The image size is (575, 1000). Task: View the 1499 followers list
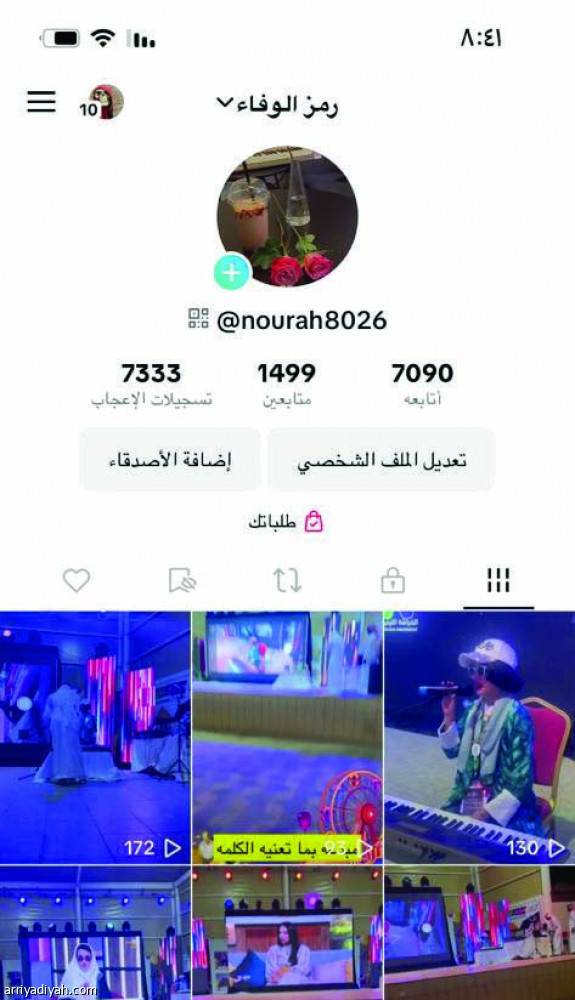point(286,384)
